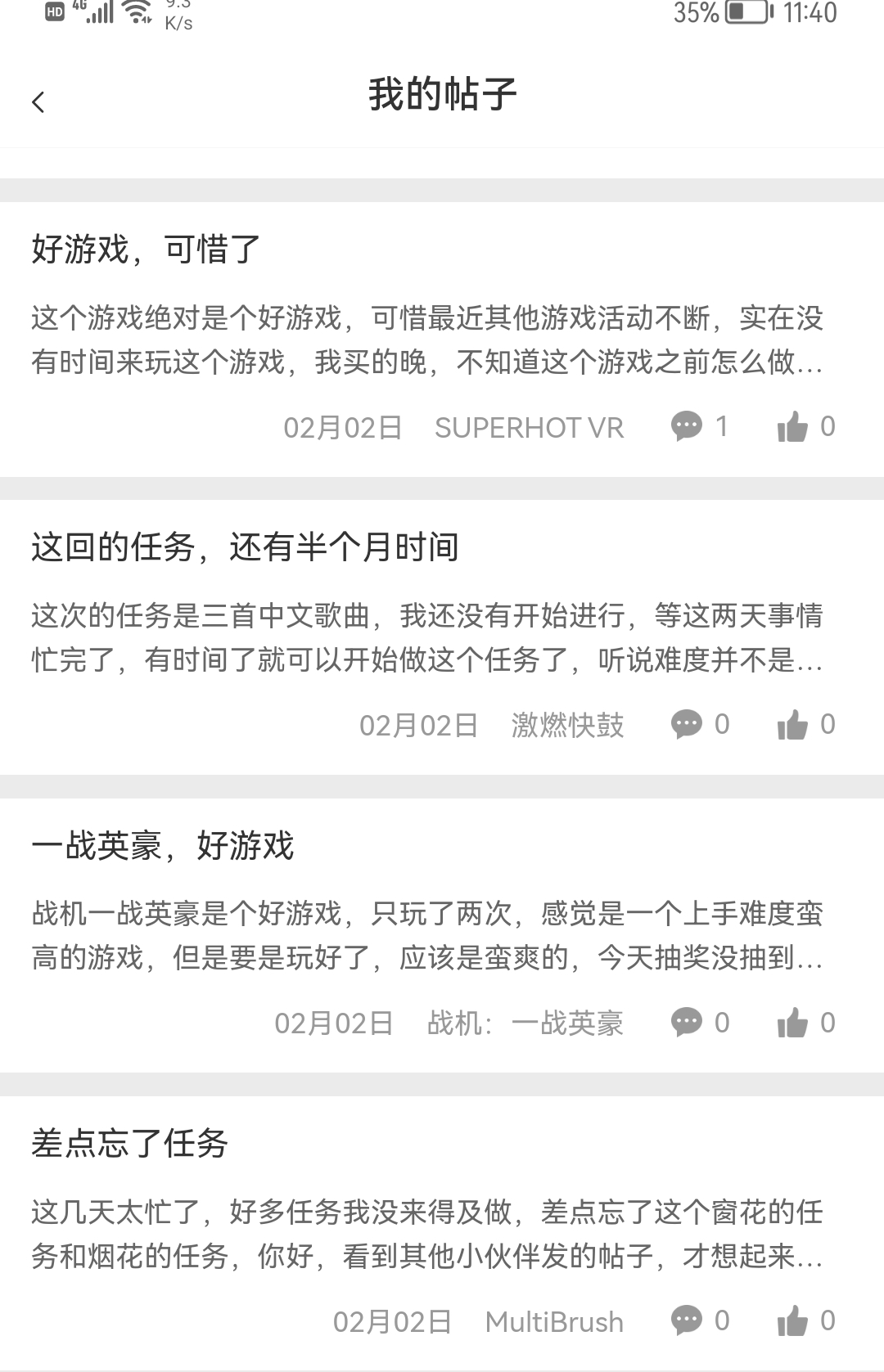Tap the thumbs-up icon on 这回的任务 post

pos(794,724)
